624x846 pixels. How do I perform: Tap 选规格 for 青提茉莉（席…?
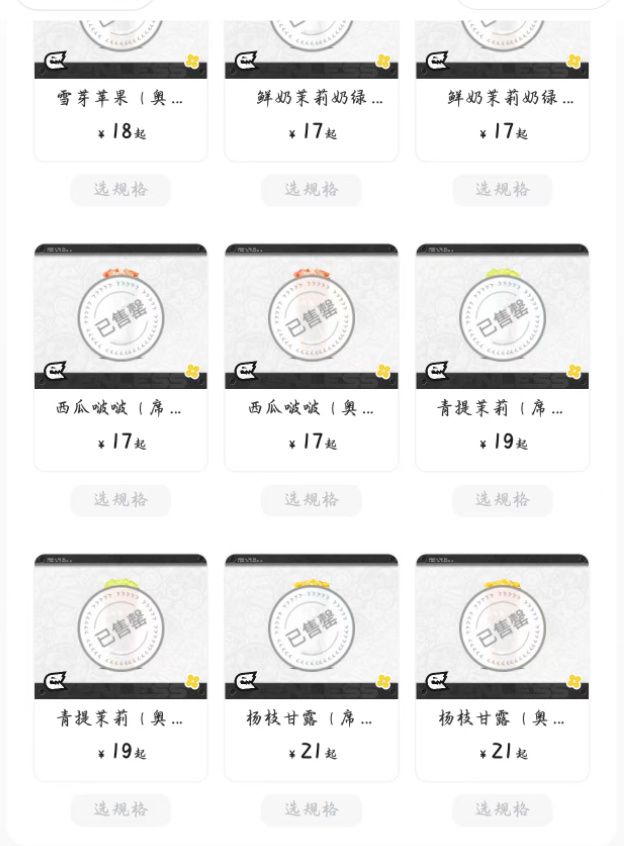point(502,500)
